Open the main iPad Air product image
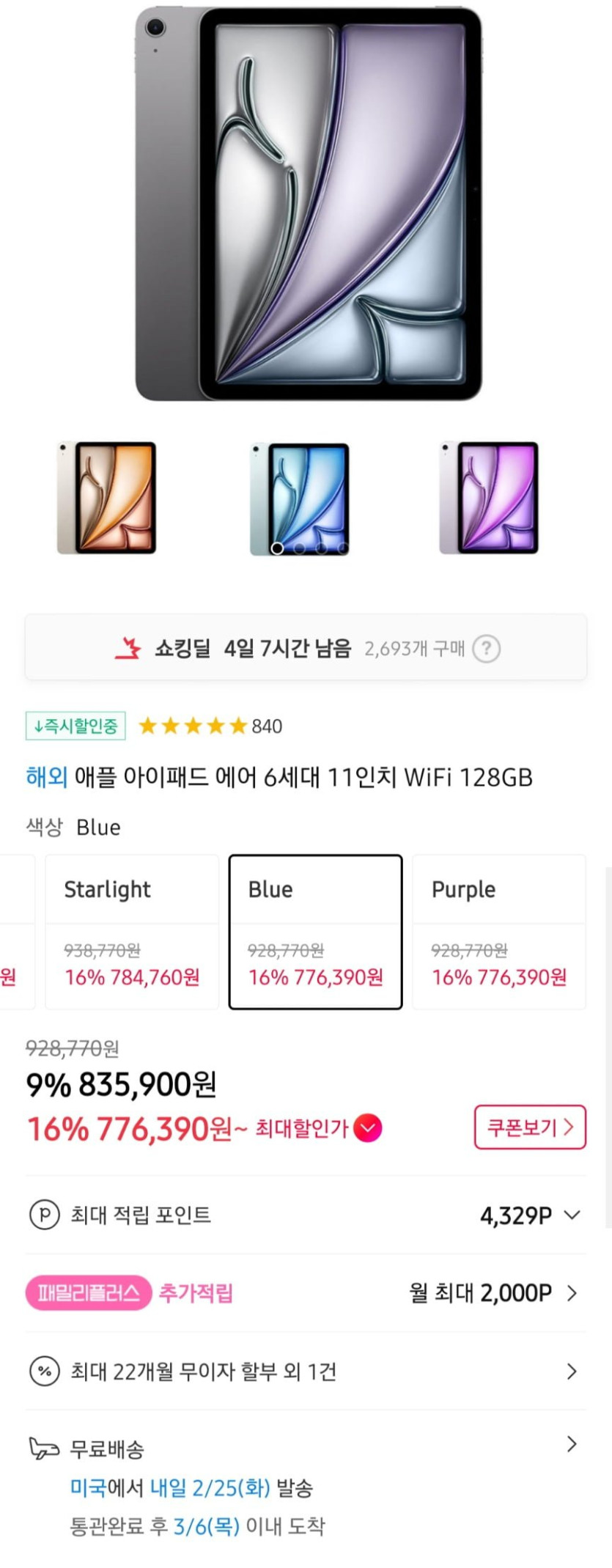612x1568 pixels. coord(308,204)
